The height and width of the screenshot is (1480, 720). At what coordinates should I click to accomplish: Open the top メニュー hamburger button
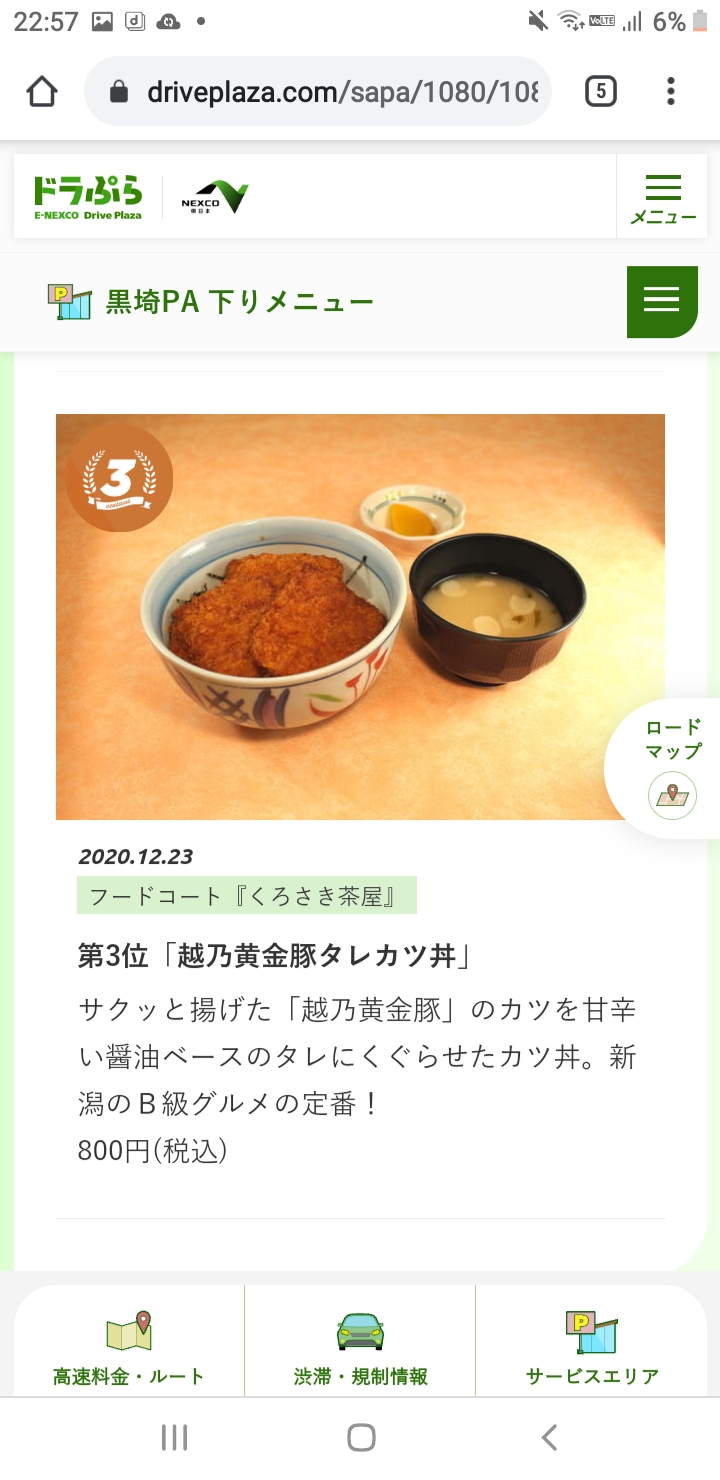click(663, 197)
